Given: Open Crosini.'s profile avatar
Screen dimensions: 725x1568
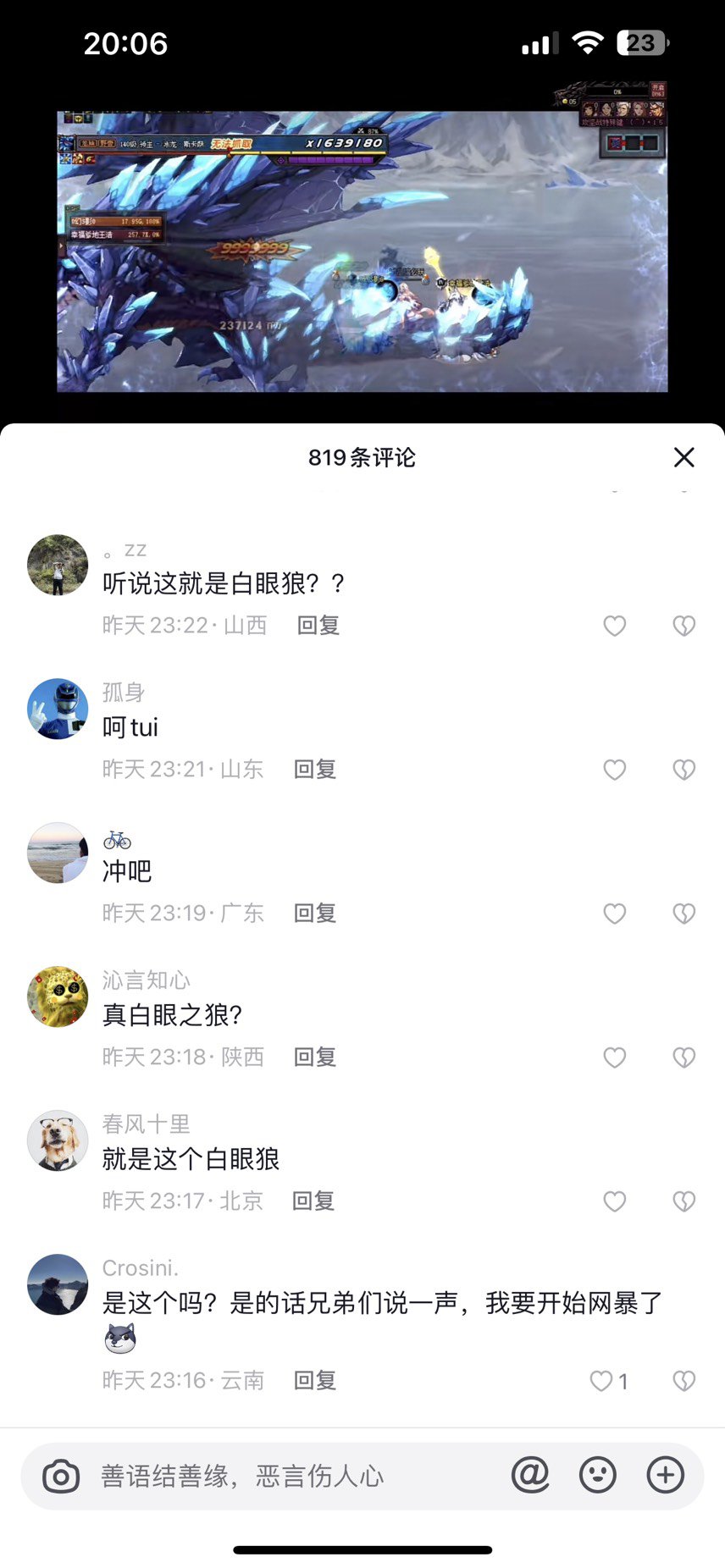Looking at the screenshot, I should click(x=58, y=1284).
